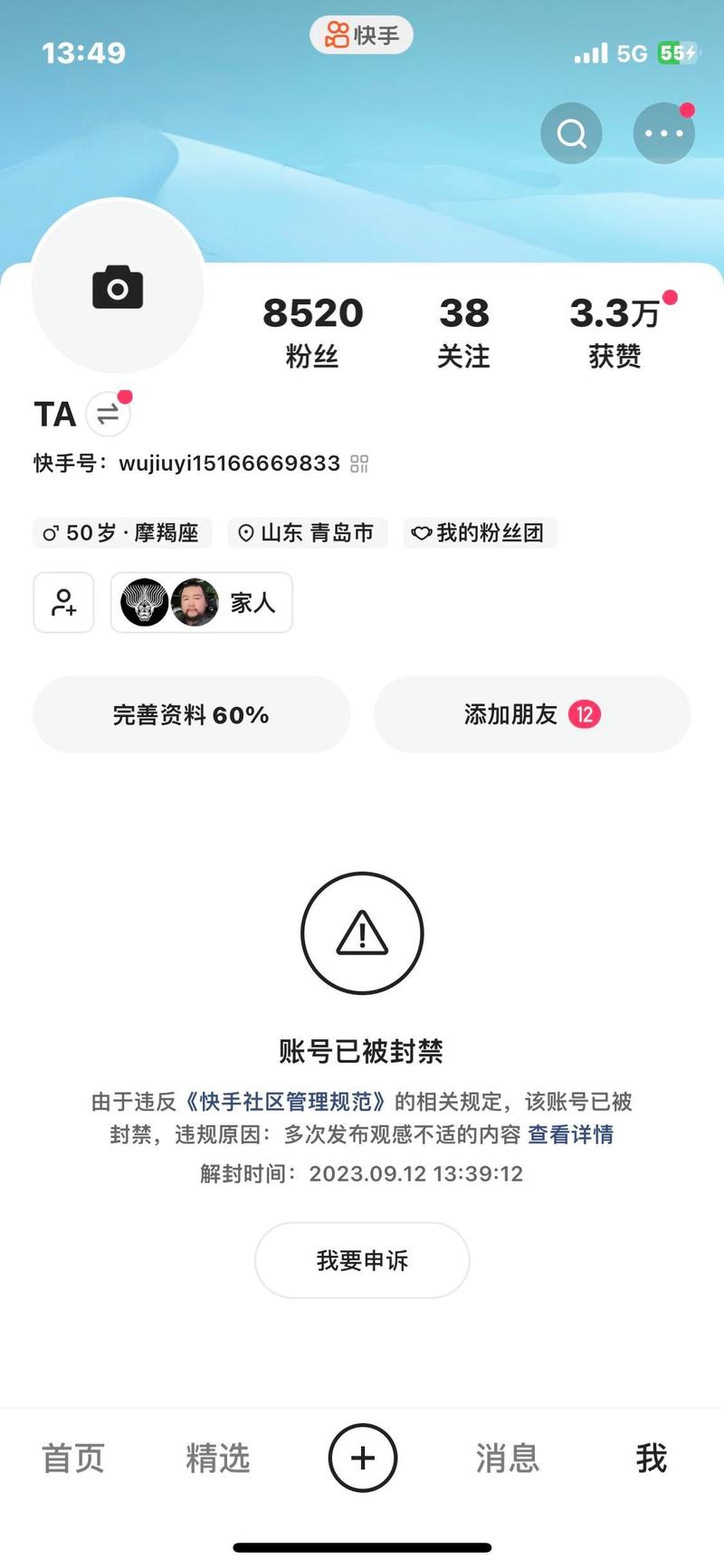Tap the 50岁·摩羯座 info badge
This screenshot has width=724, height=1568.
(122, 533)
